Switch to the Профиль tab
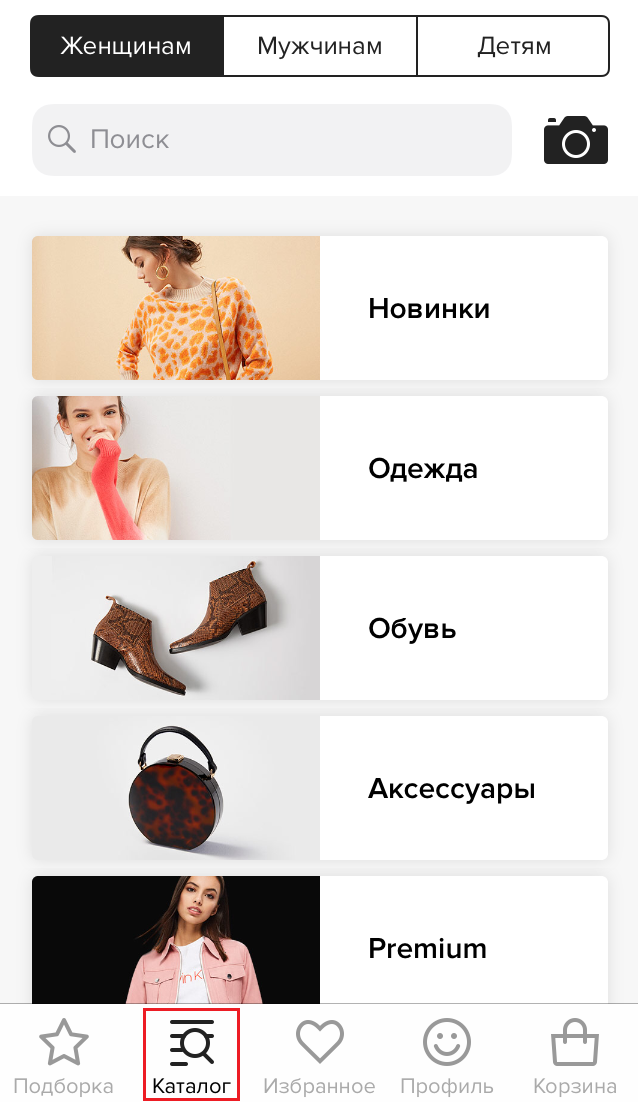This screenshot has height=1102, width=638. 447,1055
